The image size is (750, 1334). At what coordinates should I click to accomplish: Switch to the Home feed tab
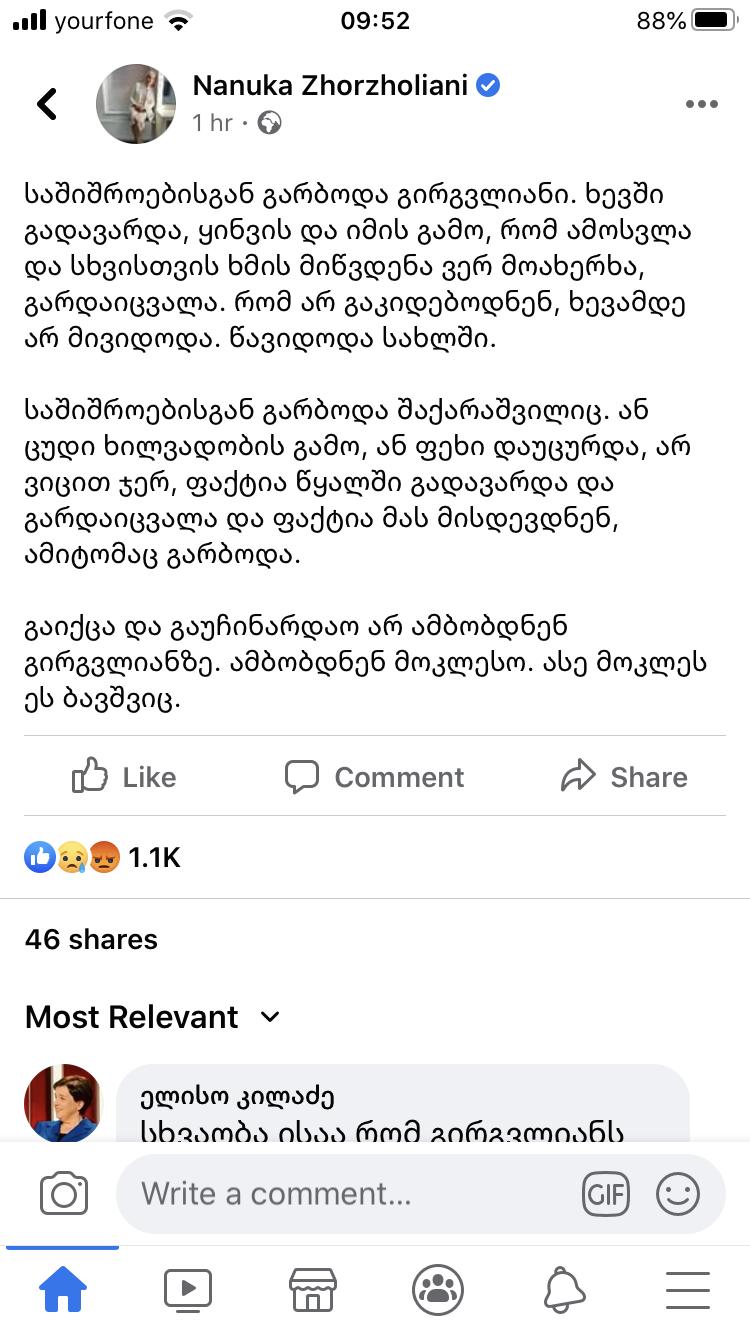(x=62, y=1289)
